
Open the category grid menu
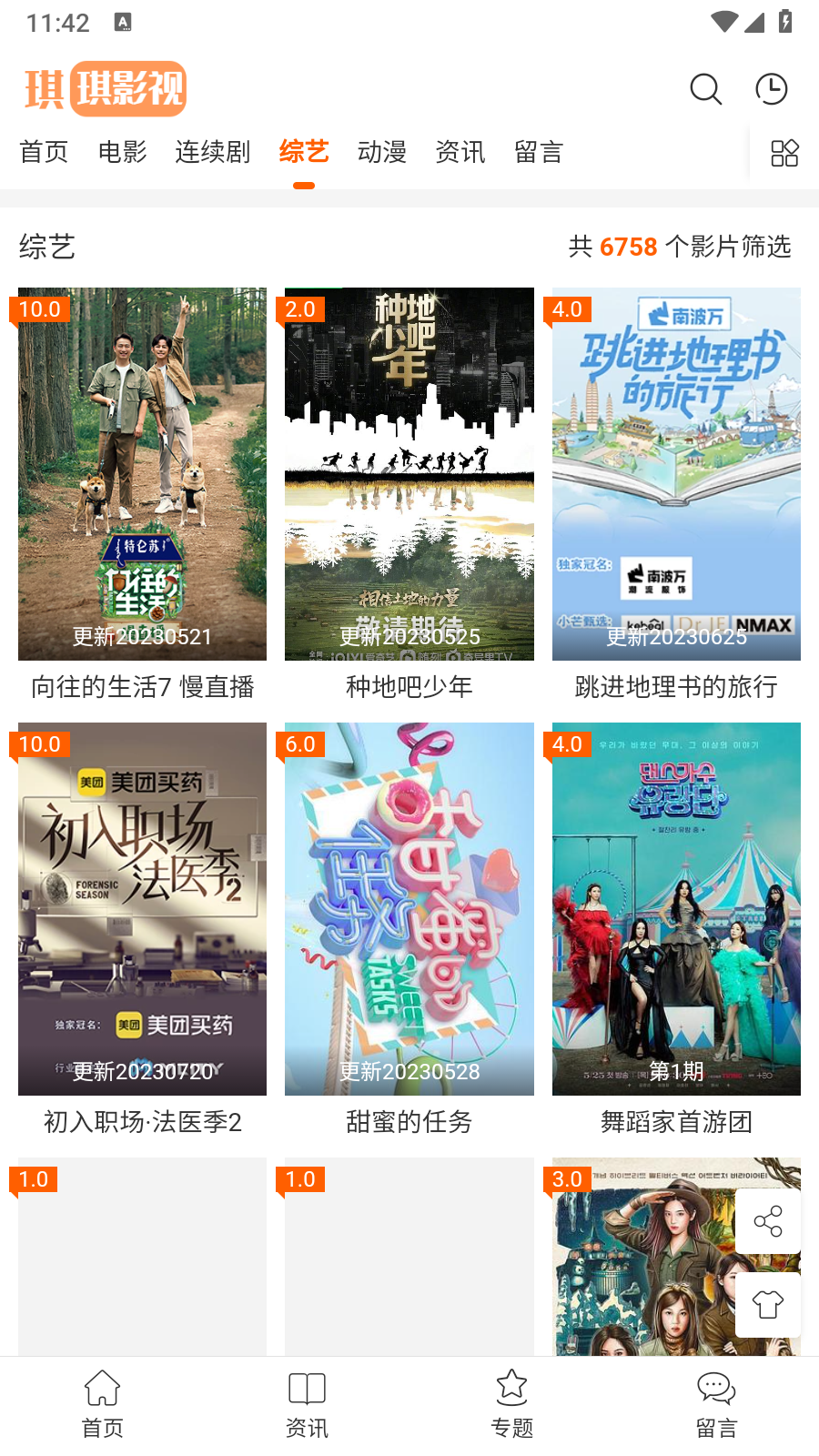tap(784, 153)
